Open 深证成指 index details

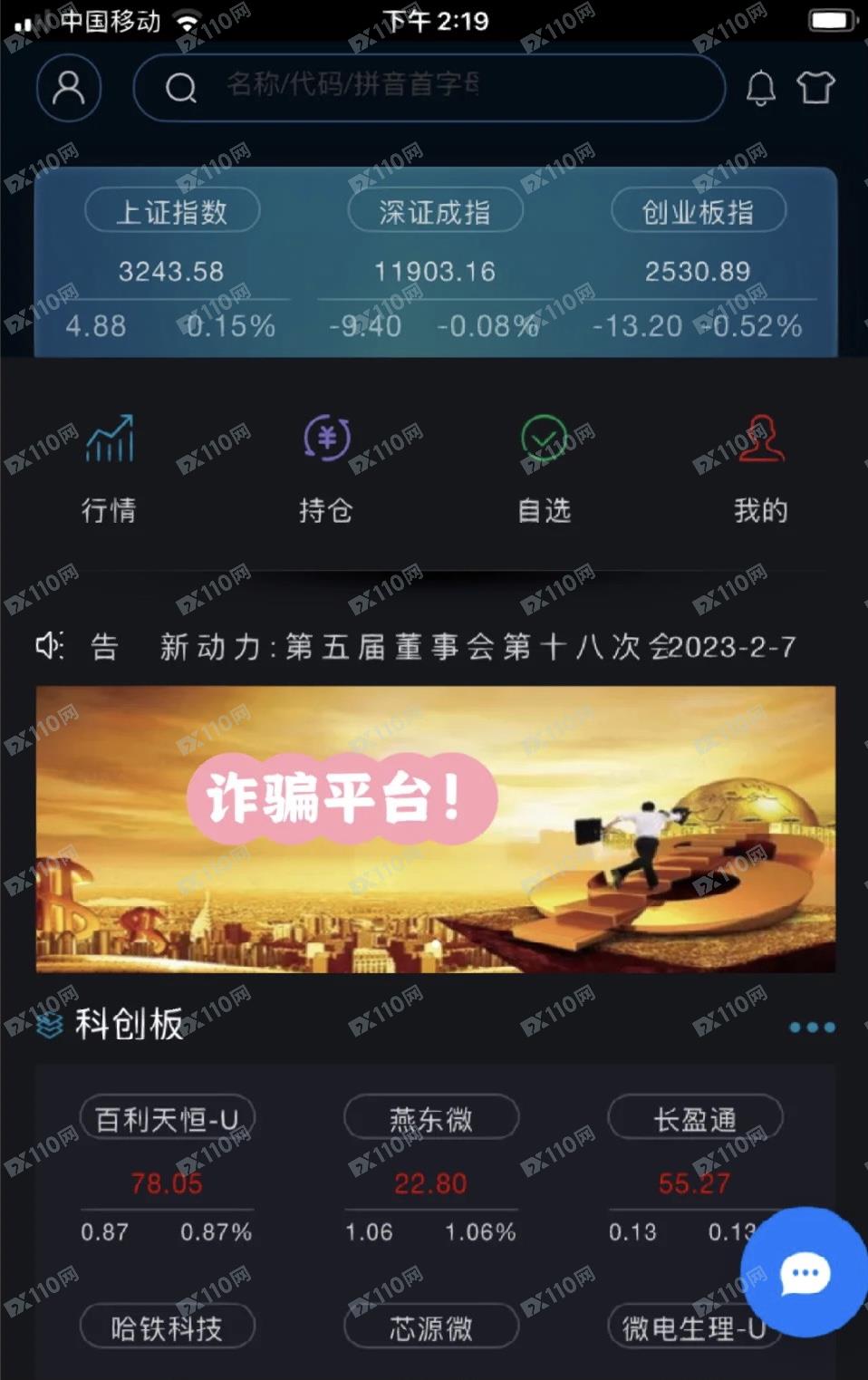[x=435, y=212]
